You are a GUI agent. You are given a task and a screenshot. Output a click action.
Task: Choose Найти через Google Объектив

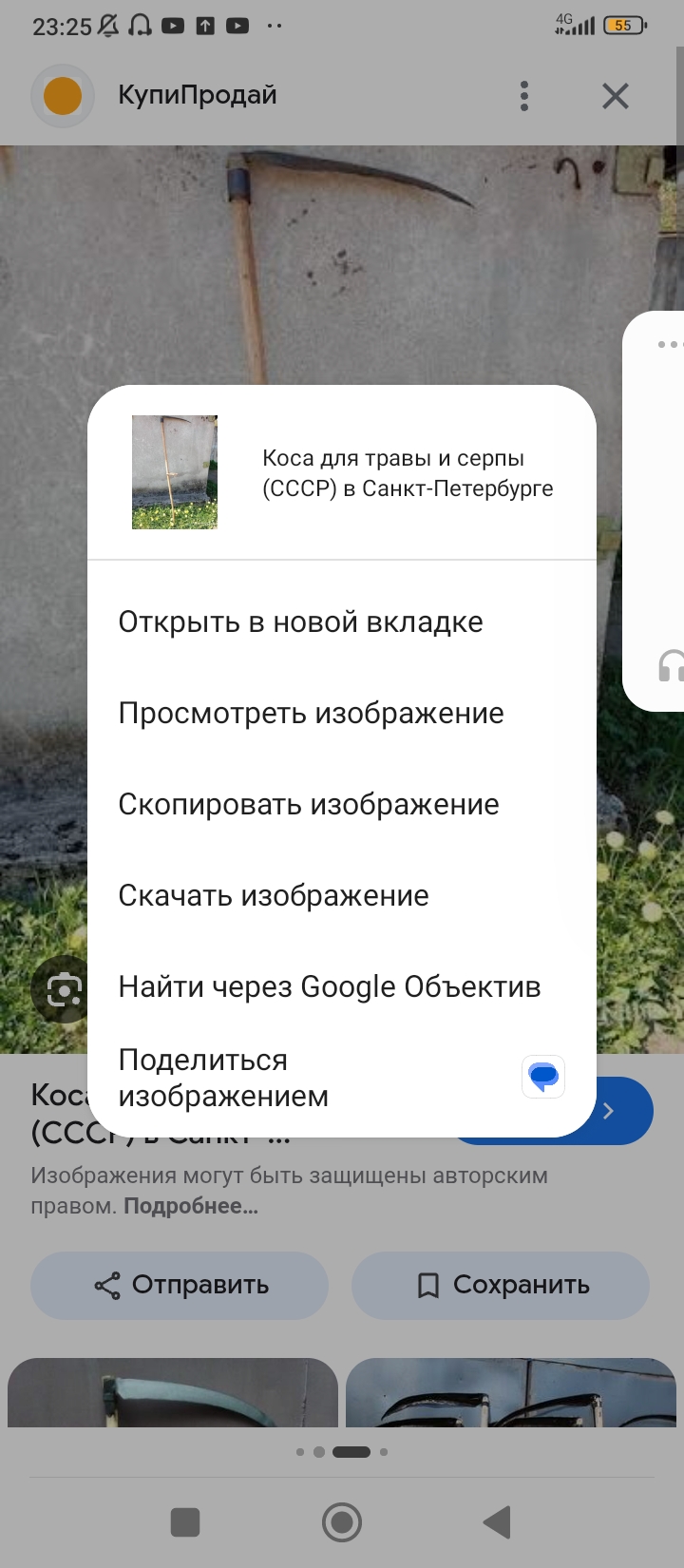coord(329,987)
